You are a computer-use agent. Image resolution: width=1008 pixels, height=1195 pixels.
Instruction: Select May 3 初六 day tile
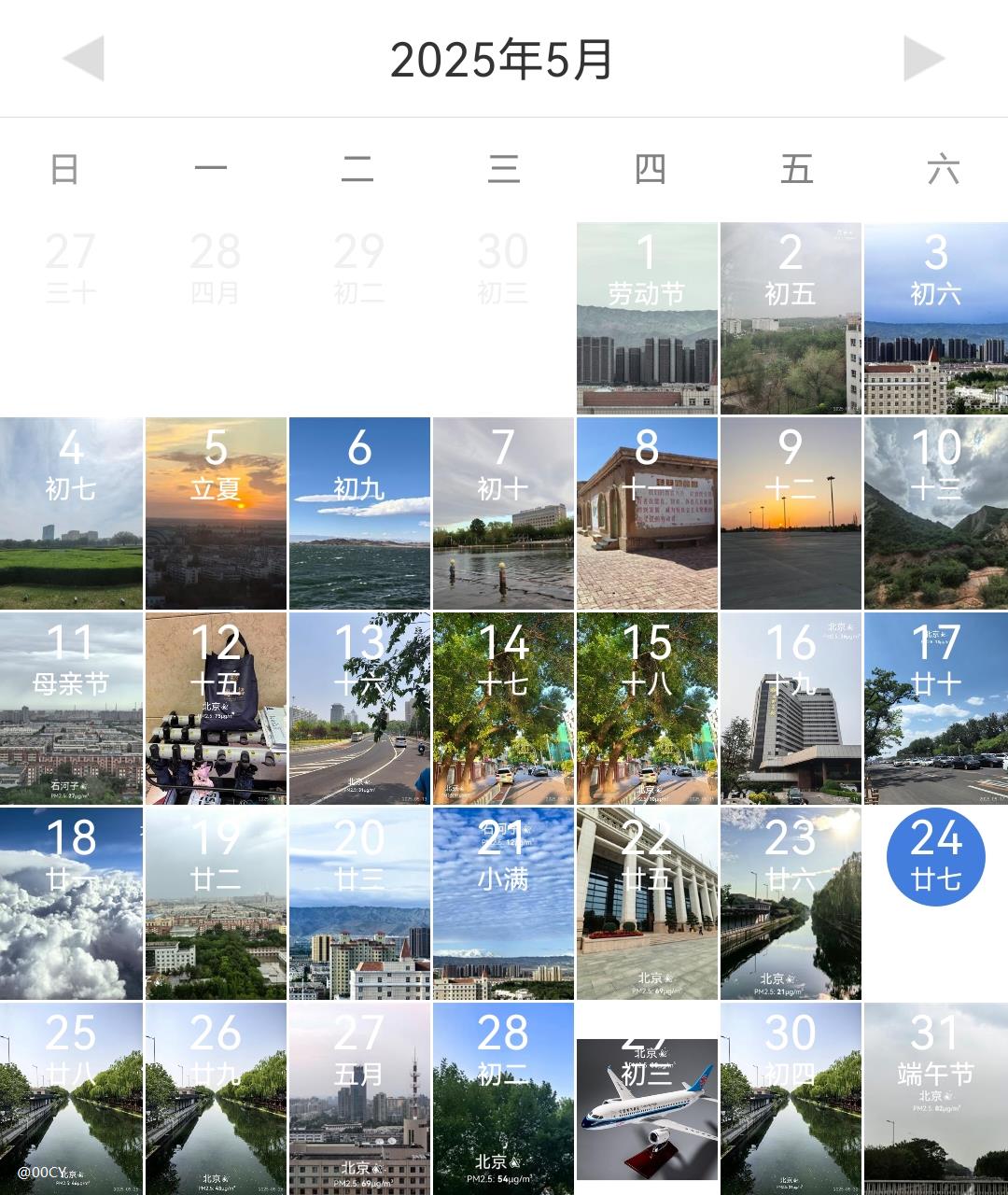click(x=935, y=318)
